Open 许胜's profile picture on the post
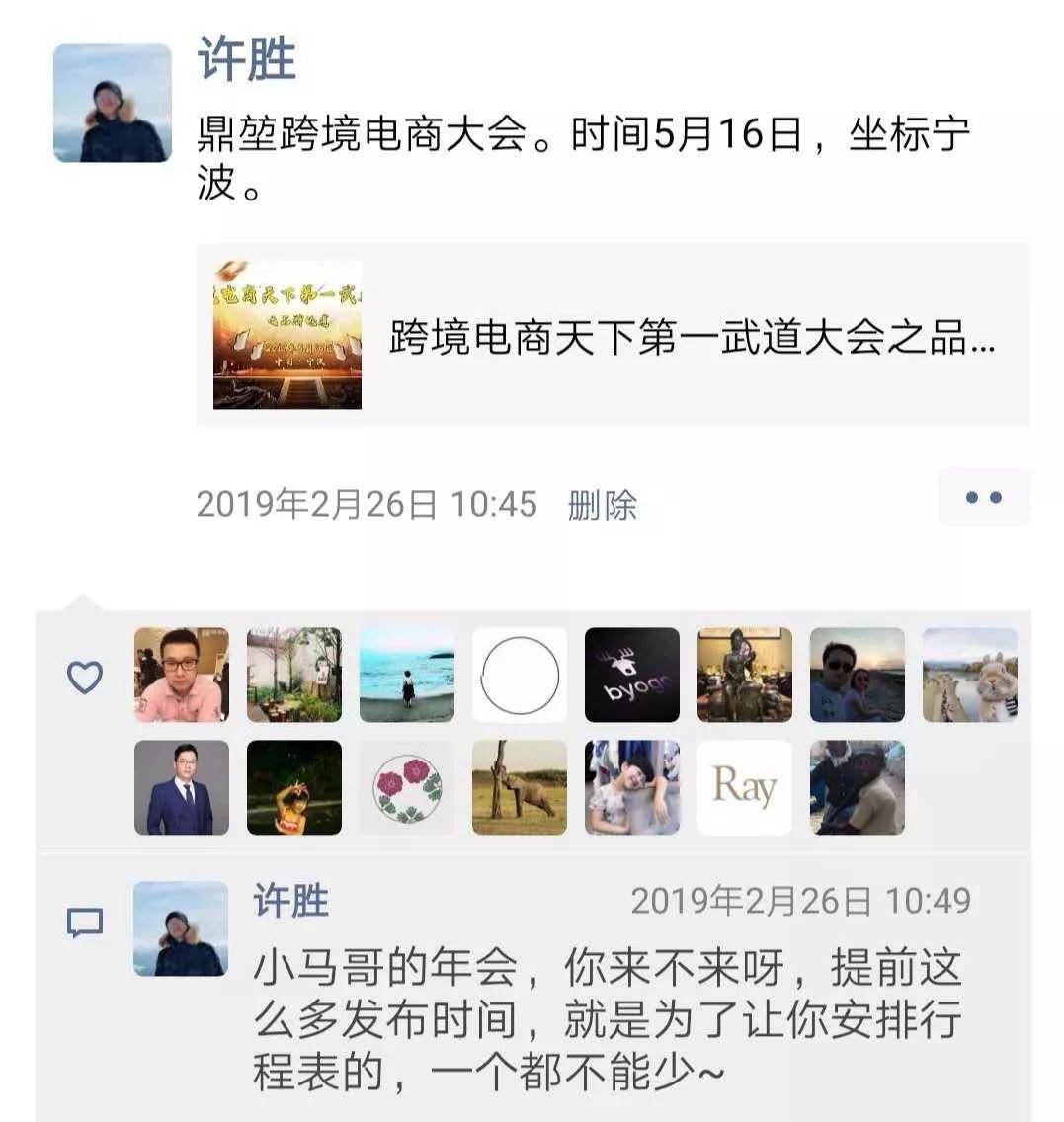Image resolution: width=1064 pixels, height=1122 pixels. click(112, 103)
